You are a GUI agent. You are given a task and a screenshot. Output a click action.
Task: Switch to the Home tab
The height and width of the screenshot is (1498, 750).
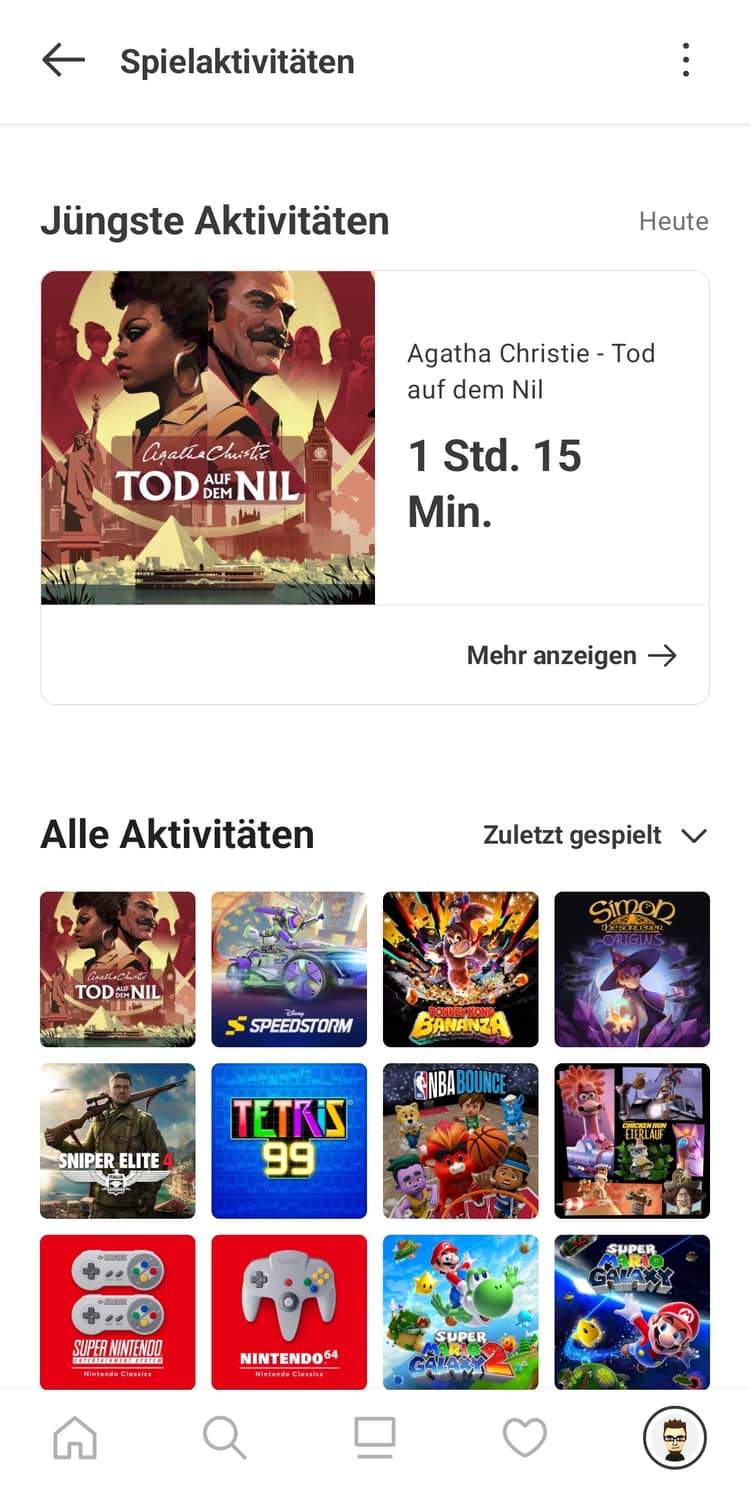(75, 1438)
